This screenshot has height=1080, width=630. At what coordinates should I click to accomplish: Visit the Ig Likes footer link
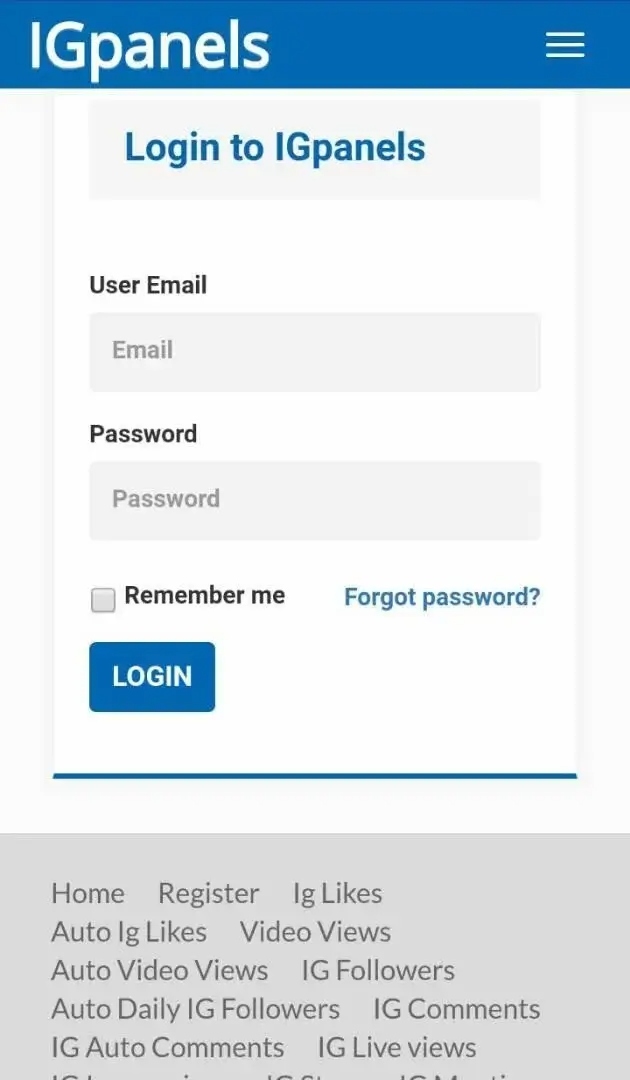click(337, 893)
